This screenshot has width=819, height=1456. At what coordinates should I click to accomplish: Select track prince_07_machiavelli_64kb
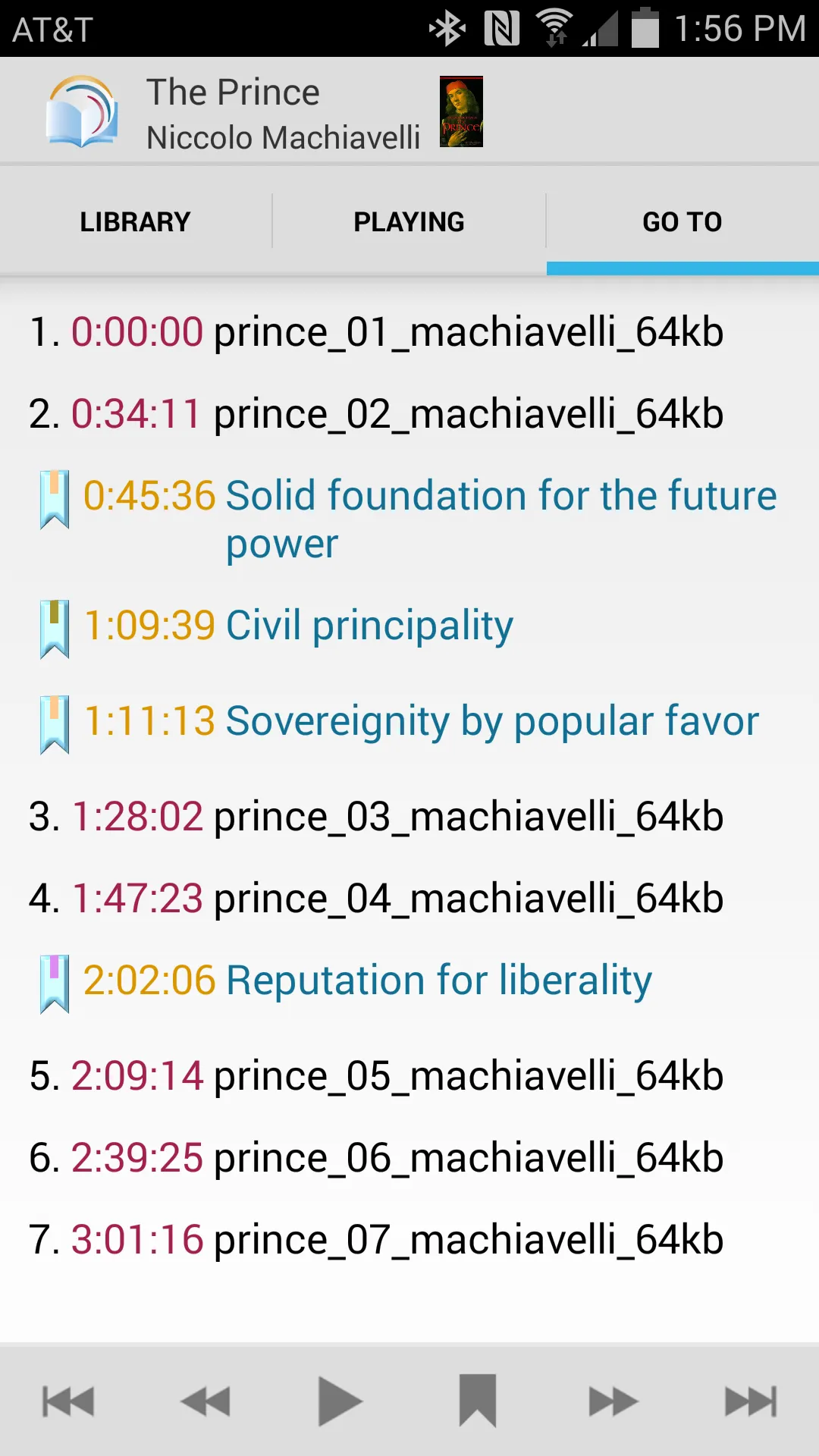tap(409, 1240)
